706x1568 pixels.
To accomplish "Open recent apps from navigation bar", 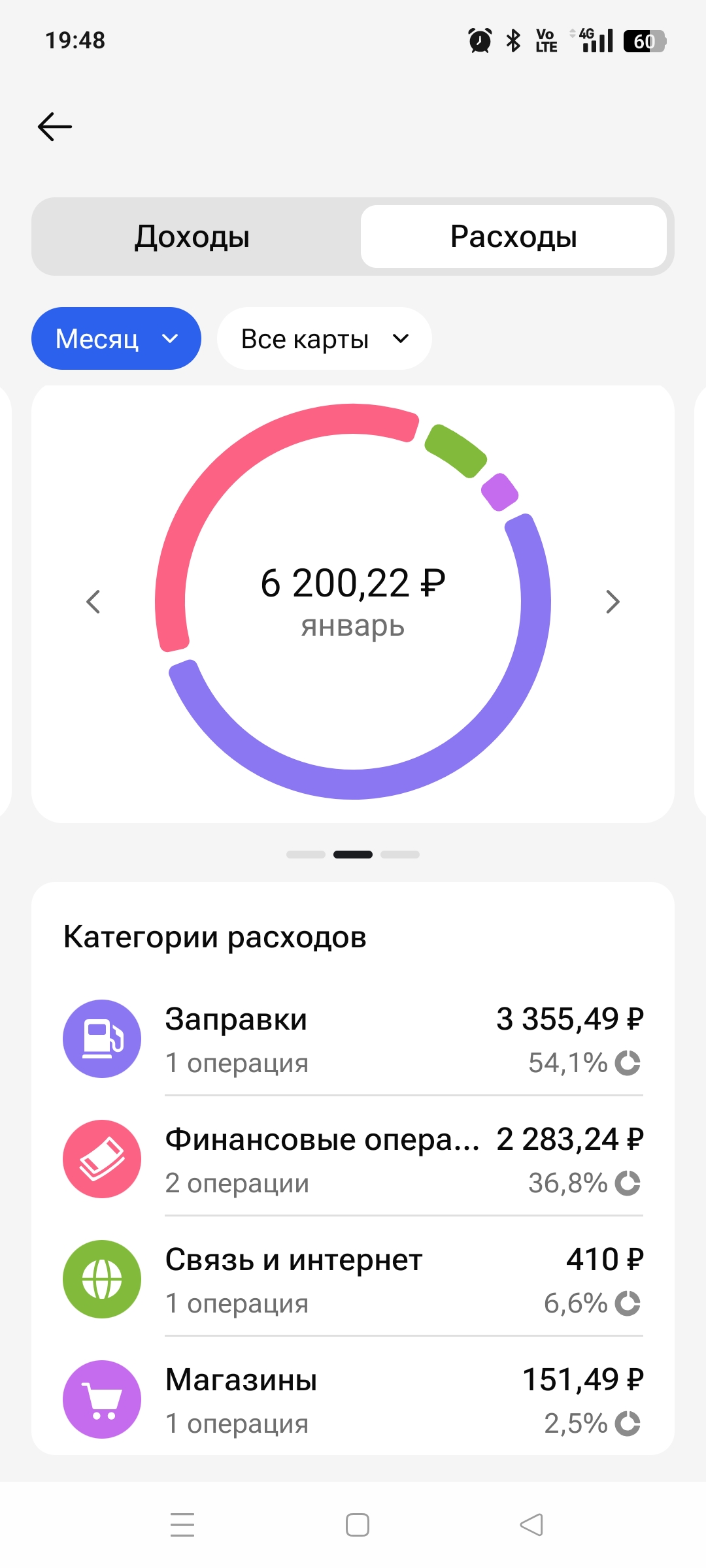I will click(182, 1525).
